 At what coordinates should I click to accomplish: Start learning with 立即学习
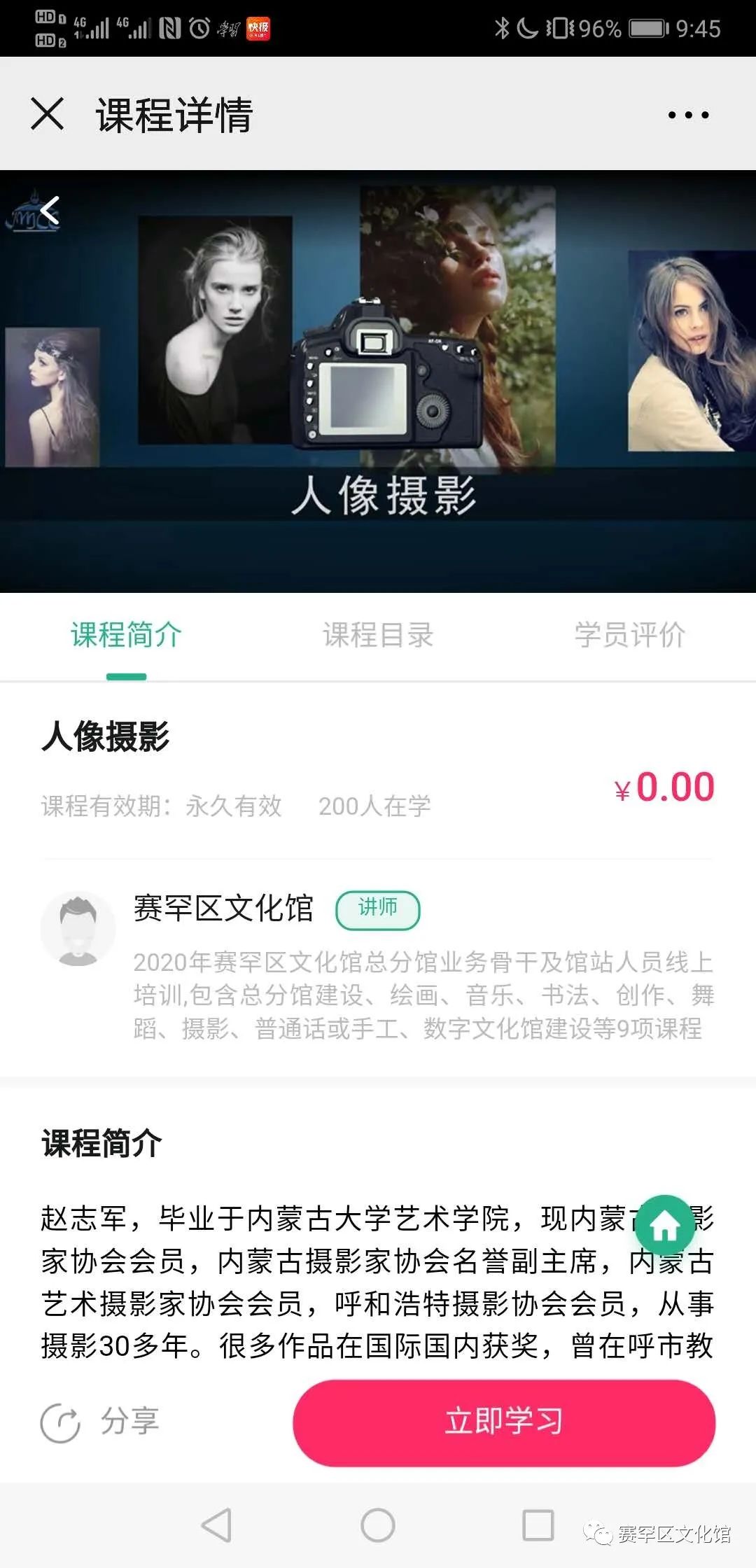(504, 1423)
